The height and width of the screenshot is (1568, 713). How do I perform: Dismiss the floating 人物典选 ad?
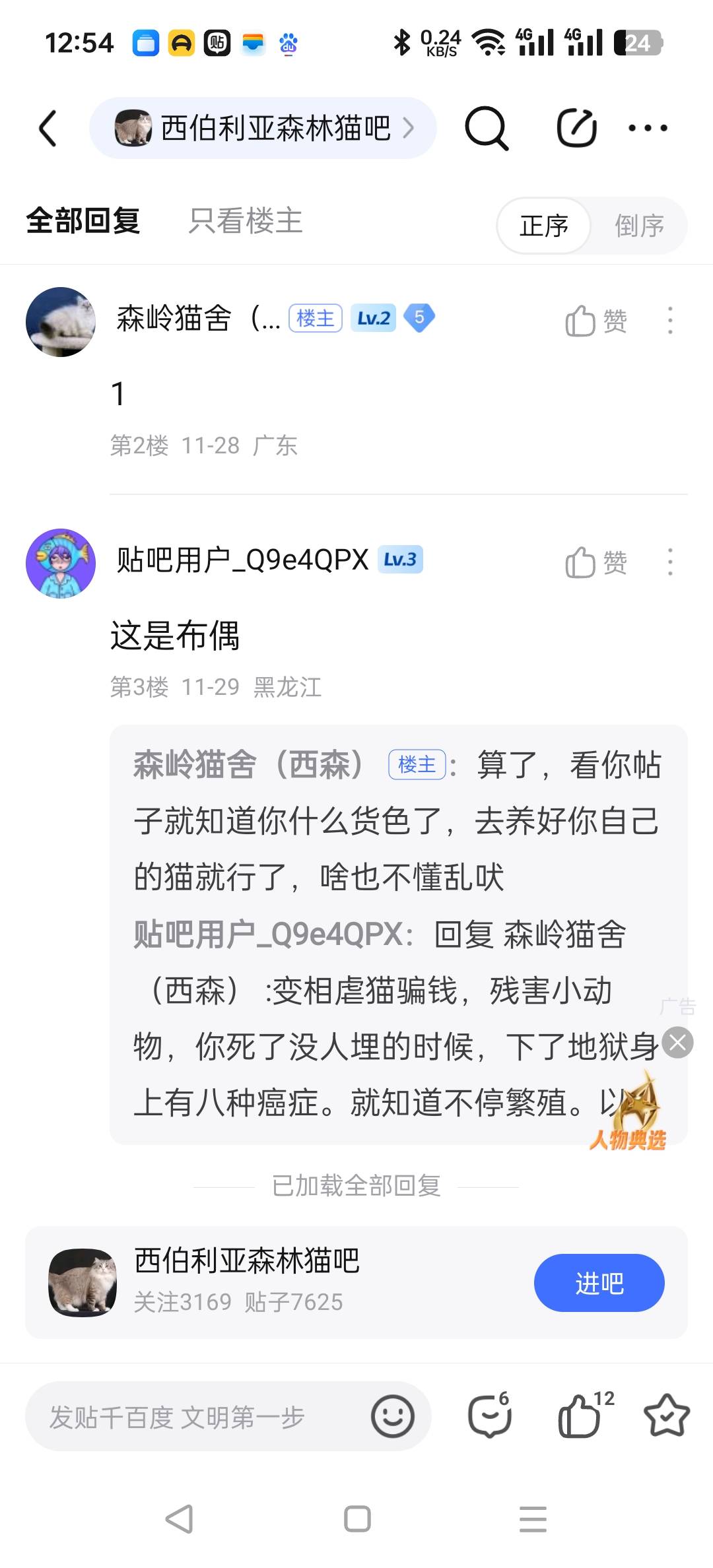click(x=677, y=1043)
